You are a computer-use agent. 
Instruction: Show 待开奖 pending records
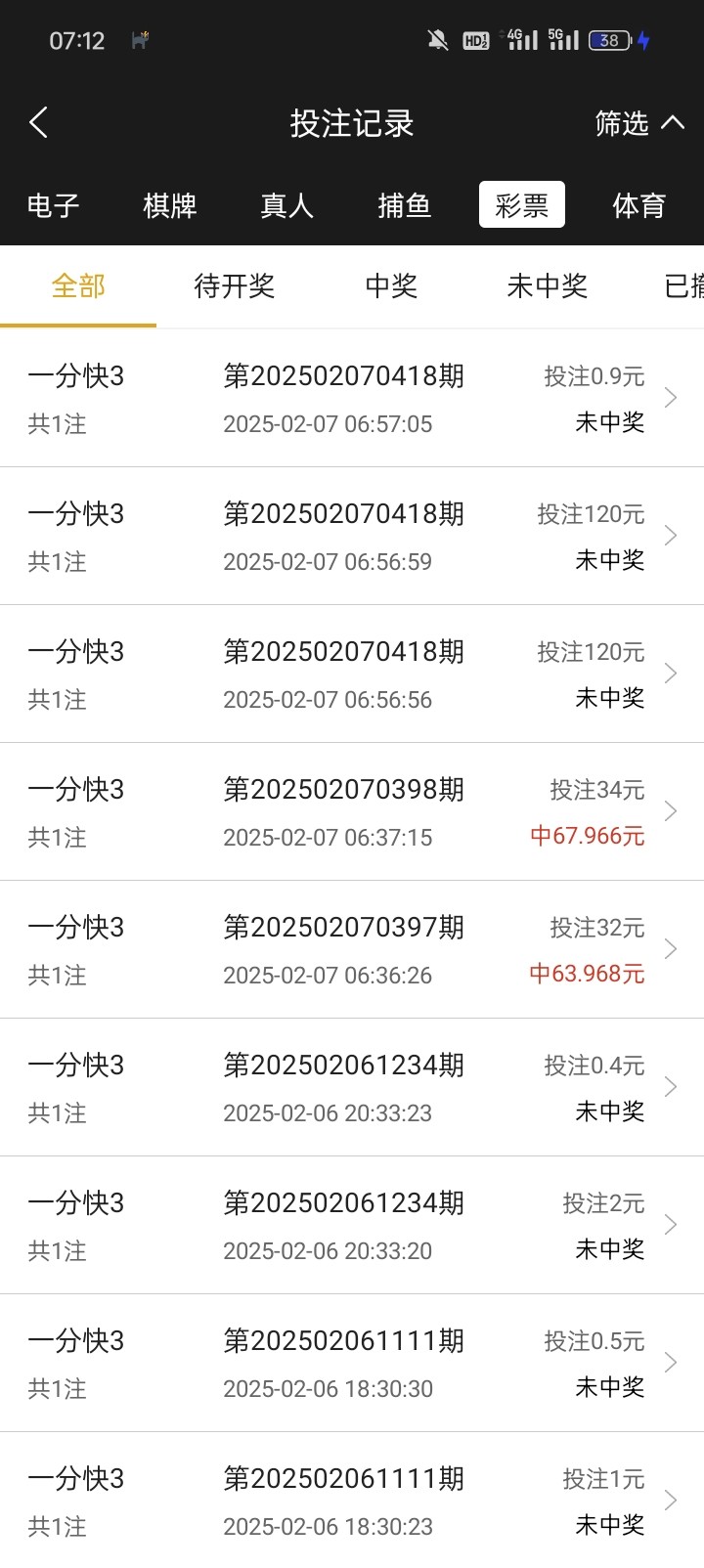click(235, 285)
